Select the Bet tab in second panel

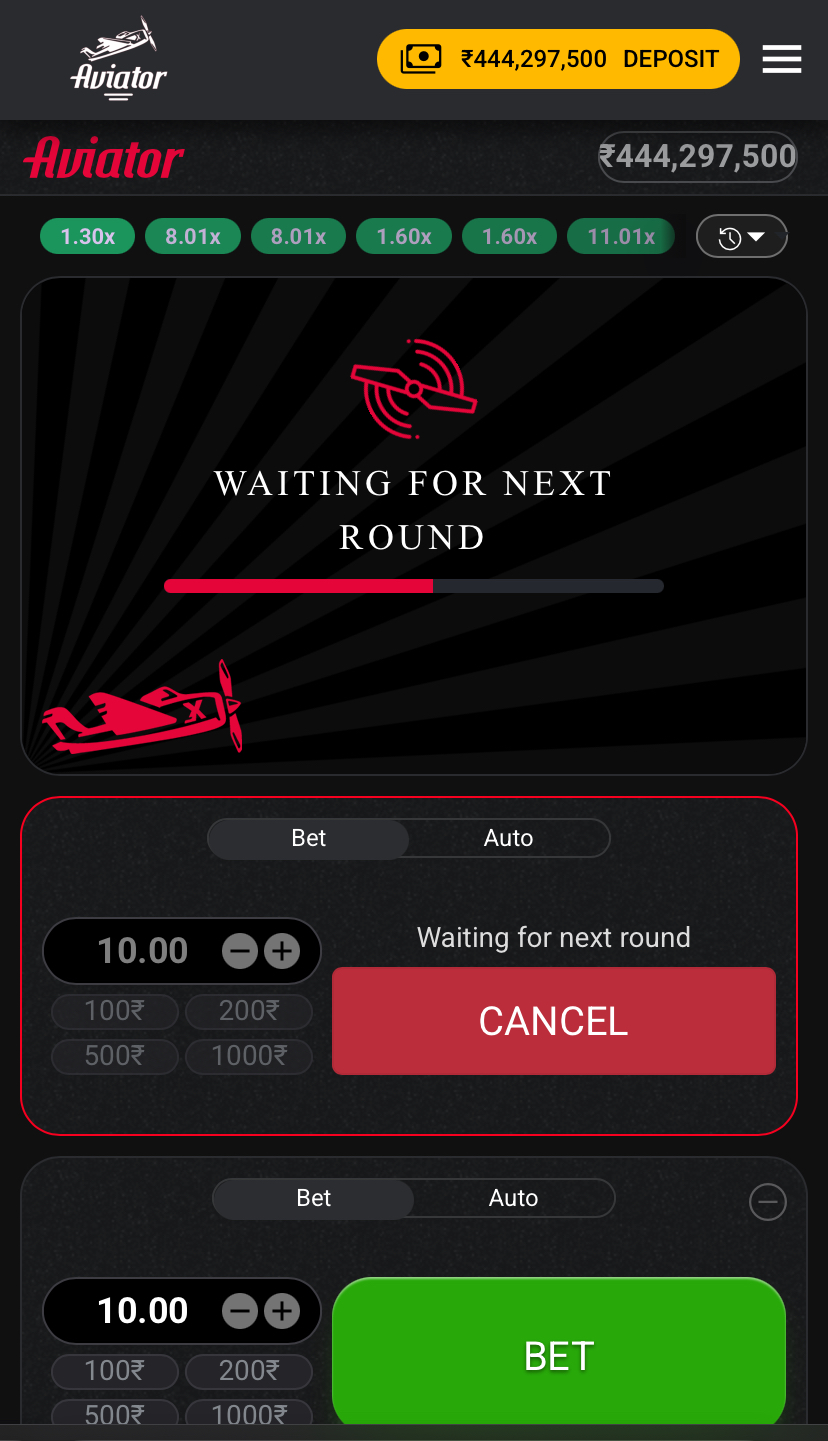pyautogui.click(x=313, y=1198)
